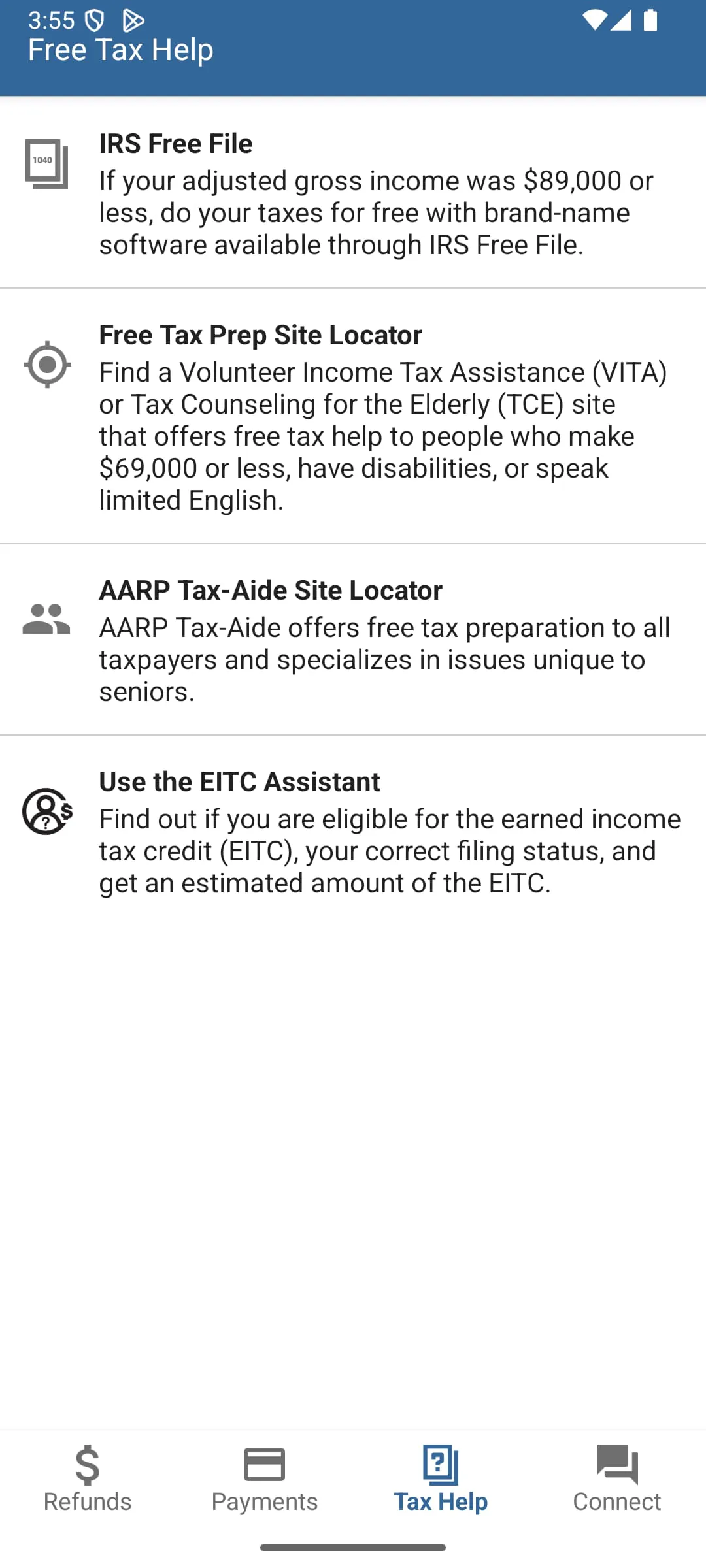Image resolution: width=706 pixels, height=1568 pixels.
Task: Switch to the Connect tab
Action: [617, 1479]
